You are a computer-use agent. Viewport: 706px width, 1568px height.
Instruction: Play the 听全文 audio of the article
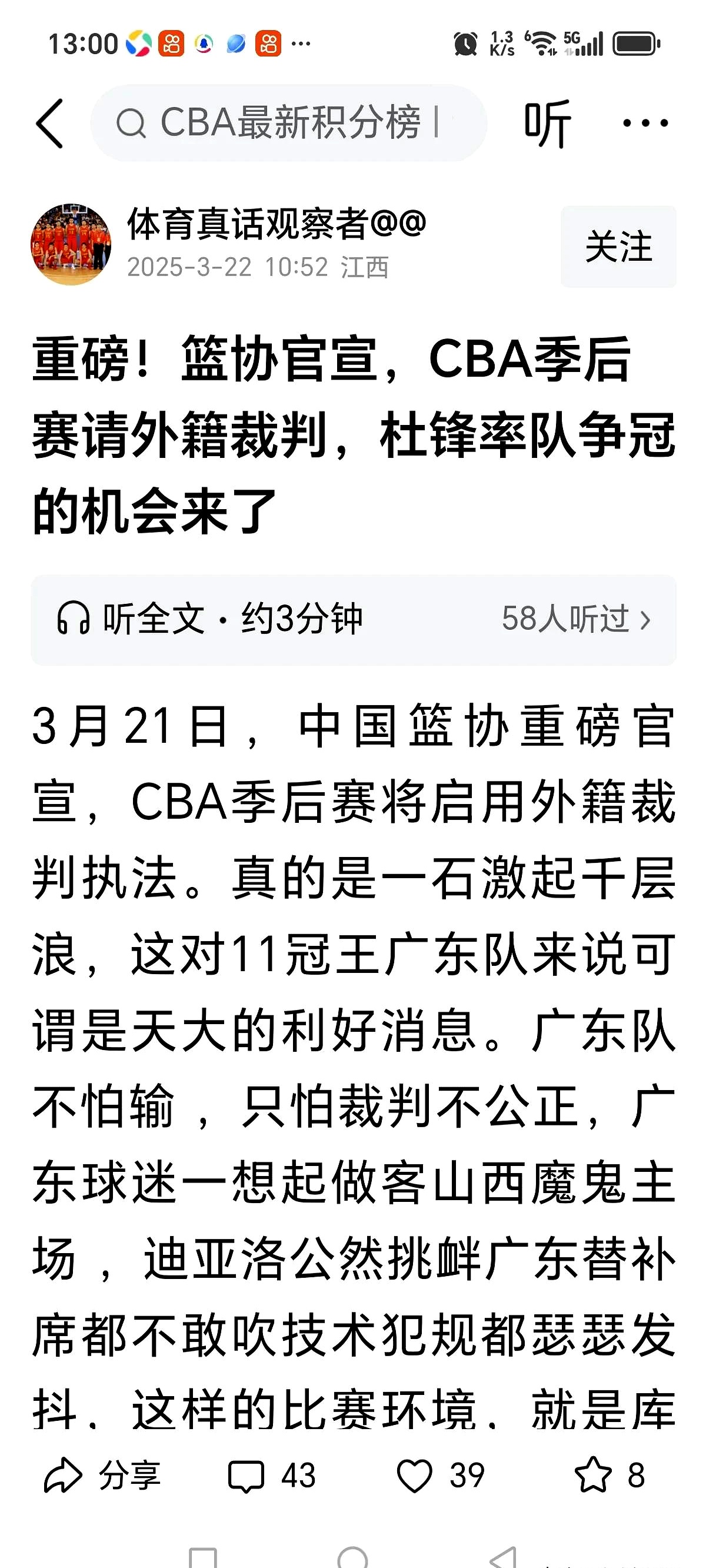tap(210, 619)
